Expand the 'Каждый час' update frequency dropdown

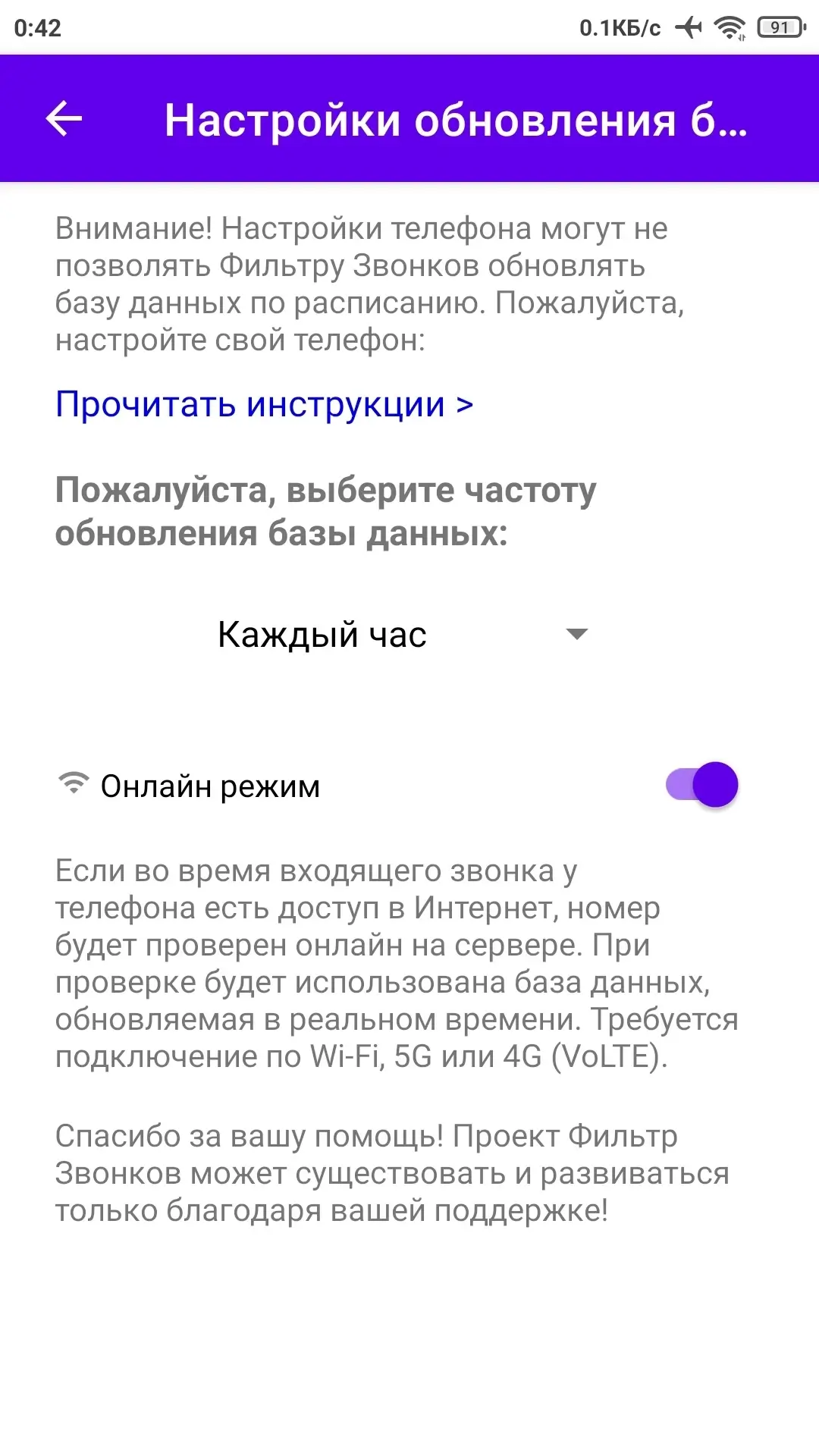point(402,635)
